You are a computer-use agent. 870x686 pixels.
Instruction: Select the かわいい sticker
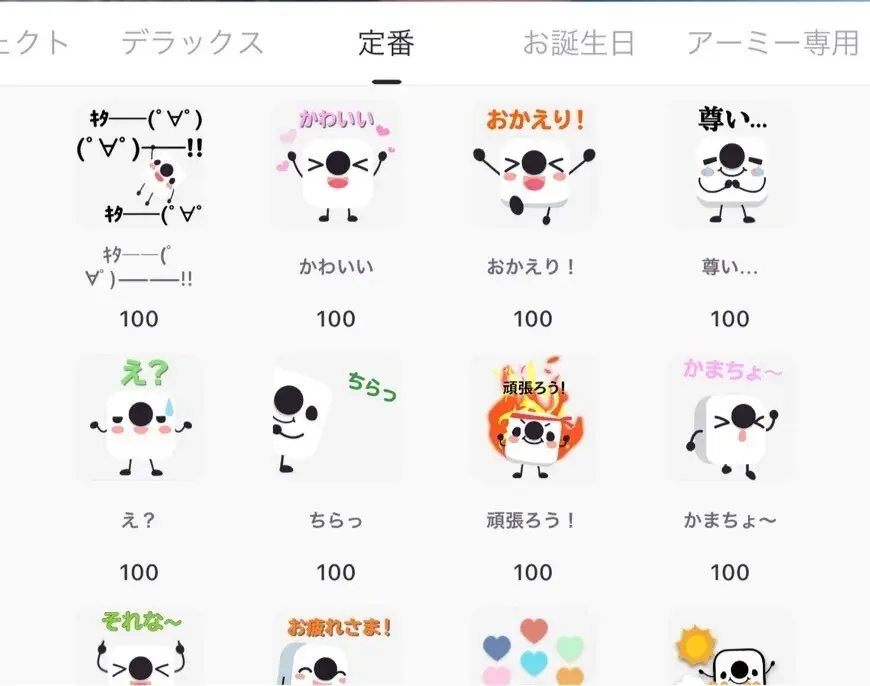tap(335, 166)
